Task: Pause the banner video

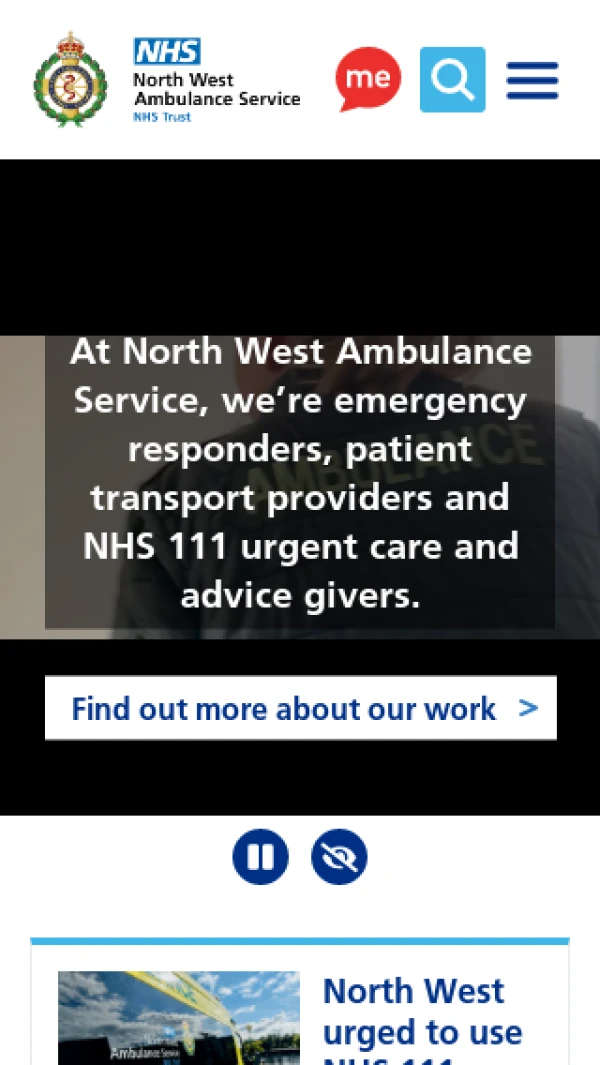Action: (x=260, y=857)
